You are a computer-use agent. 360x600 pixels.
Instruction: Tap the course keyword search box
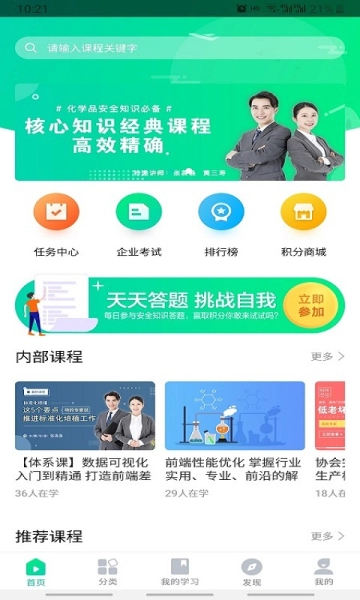click(180, 48)
